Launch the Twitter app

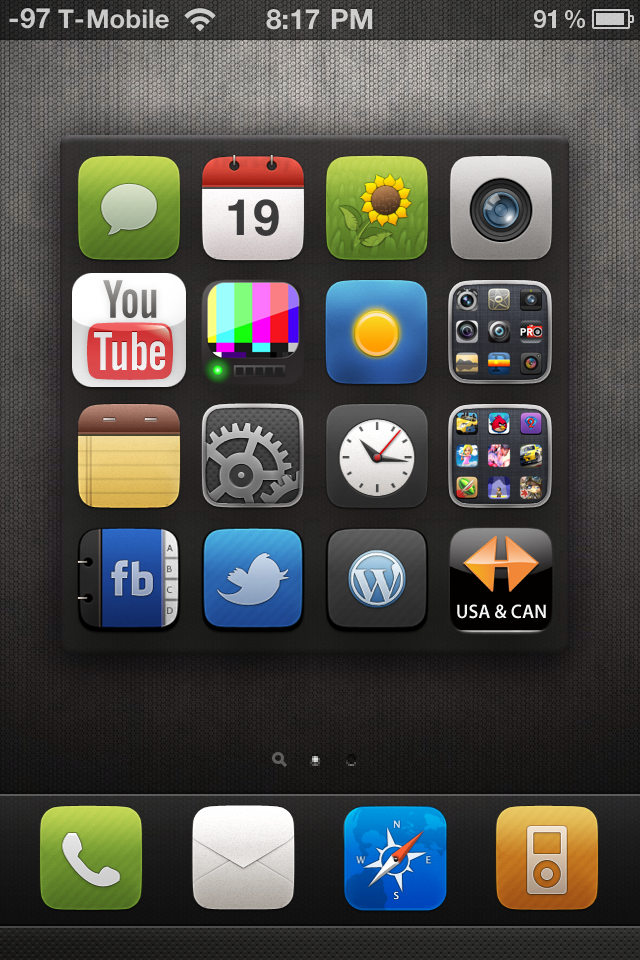[x=253, y=579]
